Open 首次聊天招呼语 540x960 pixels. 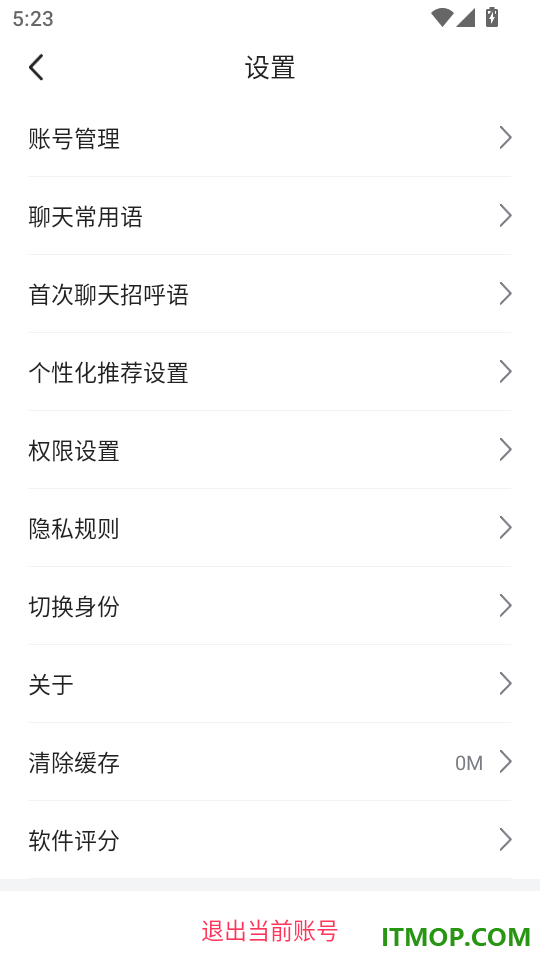[x=270, y=294]
